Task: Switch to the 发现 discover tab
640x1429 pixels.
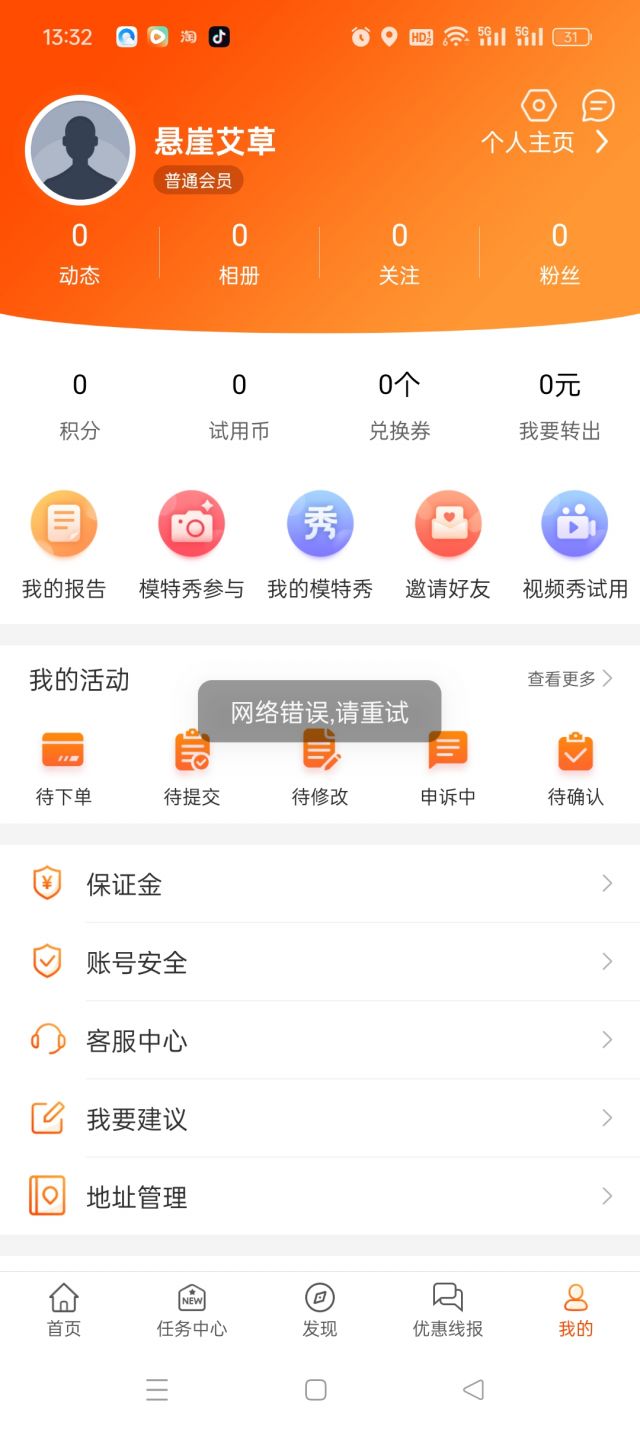Action: click(320, 1310)
